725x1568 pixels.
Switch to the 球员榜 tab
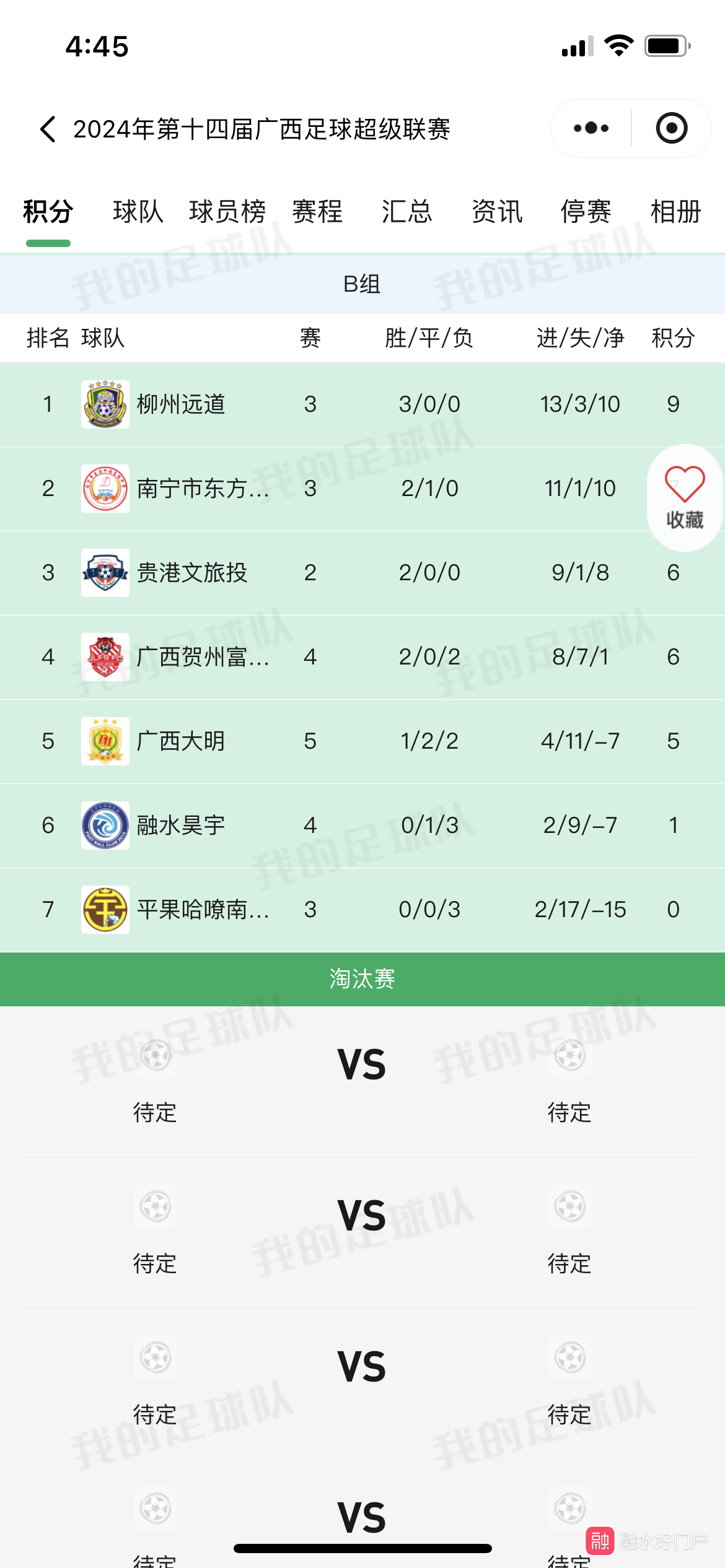(x=227, y=212)
